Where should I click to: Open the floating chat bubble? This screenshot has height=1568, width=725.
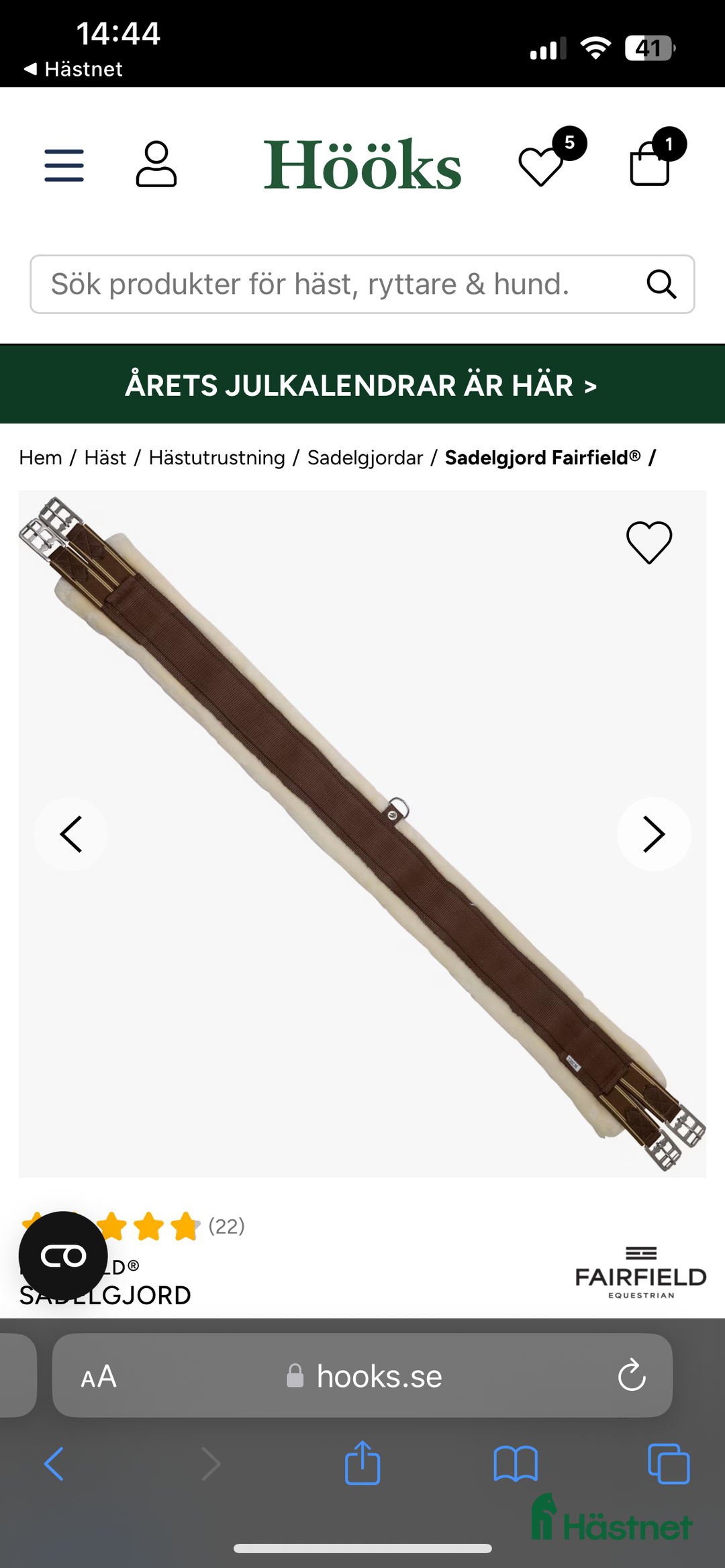coord(63,1255)
